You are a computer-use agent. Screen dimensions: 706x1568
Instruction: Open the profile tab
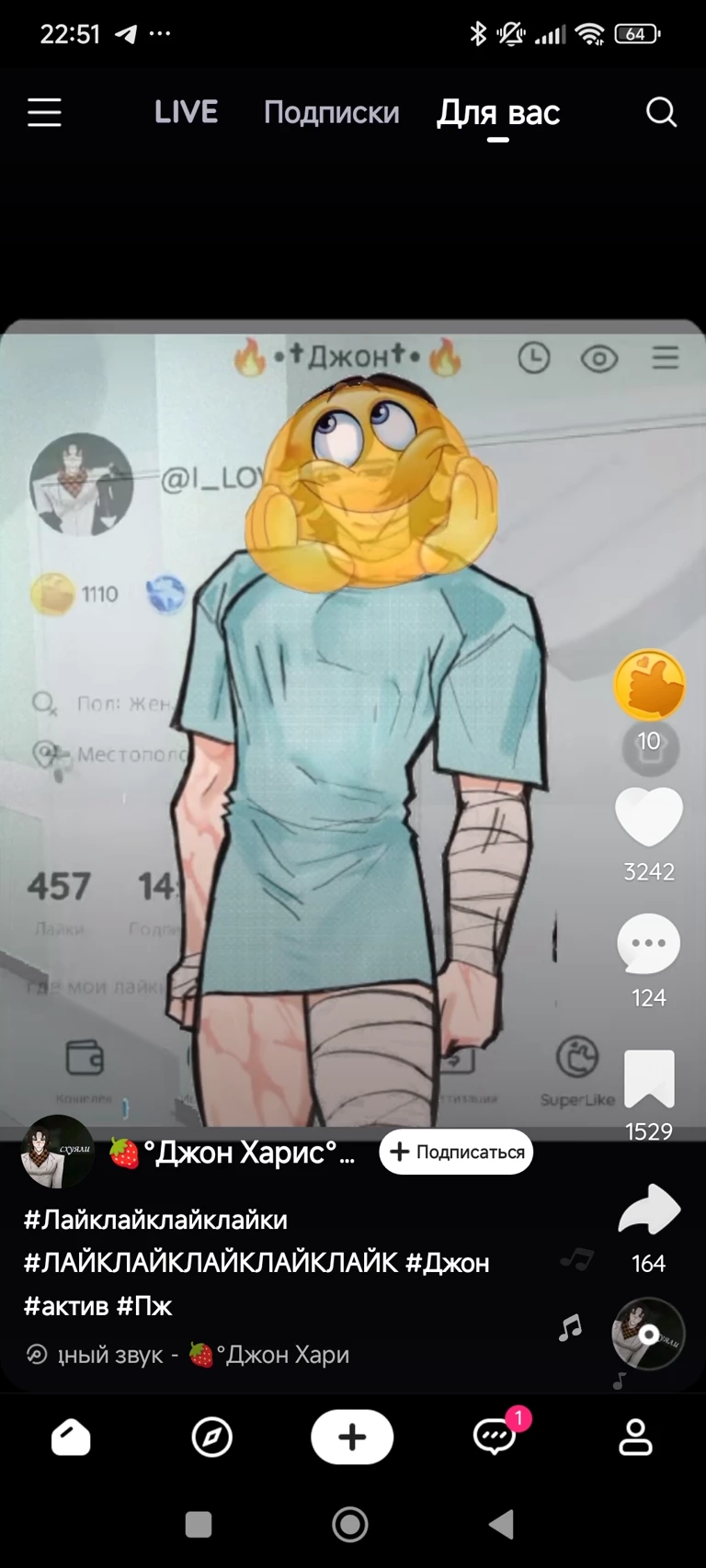point(635,1437)
